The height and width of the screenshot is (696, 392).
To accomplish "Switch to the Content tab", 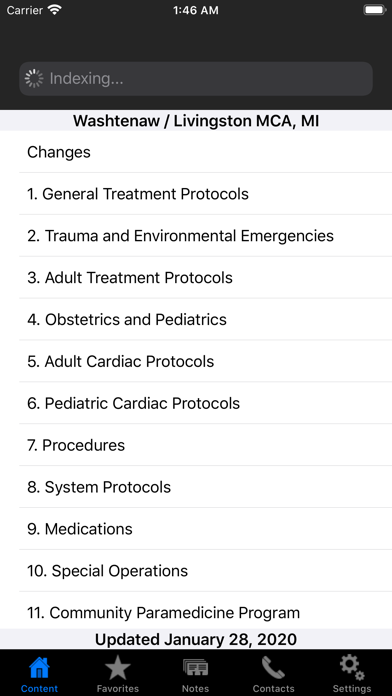I will 39,674.
